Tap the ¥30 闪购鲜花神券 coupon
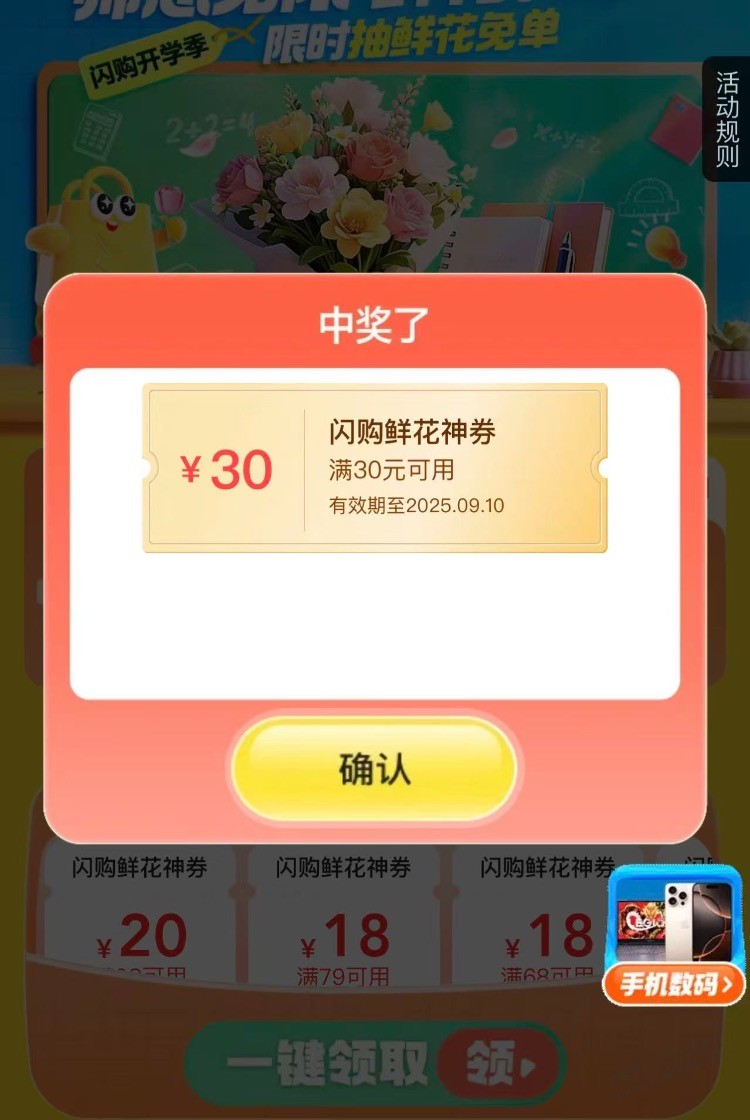750x1120 pixels. 375,468
